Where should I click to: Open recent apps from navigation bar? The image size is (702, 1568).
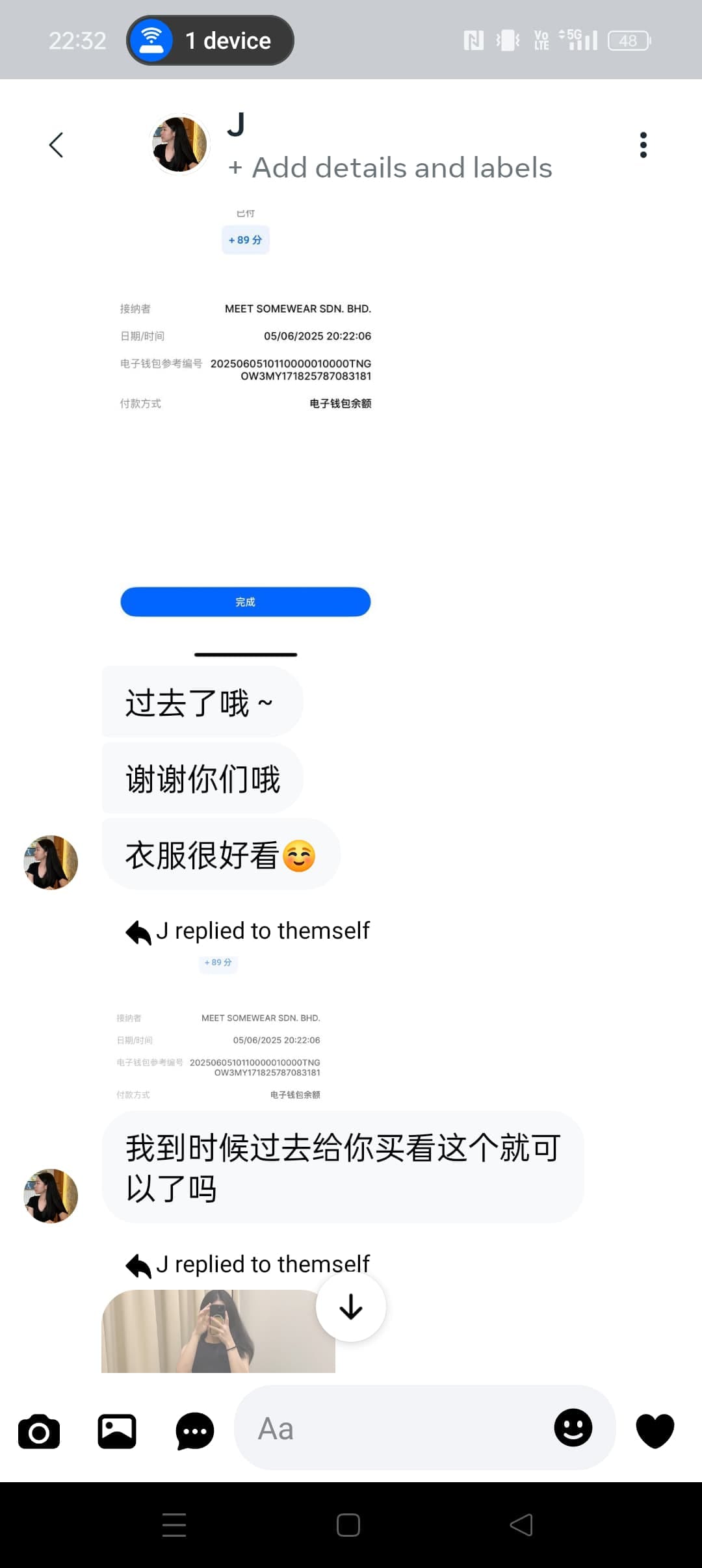(x=174, y=1525)
